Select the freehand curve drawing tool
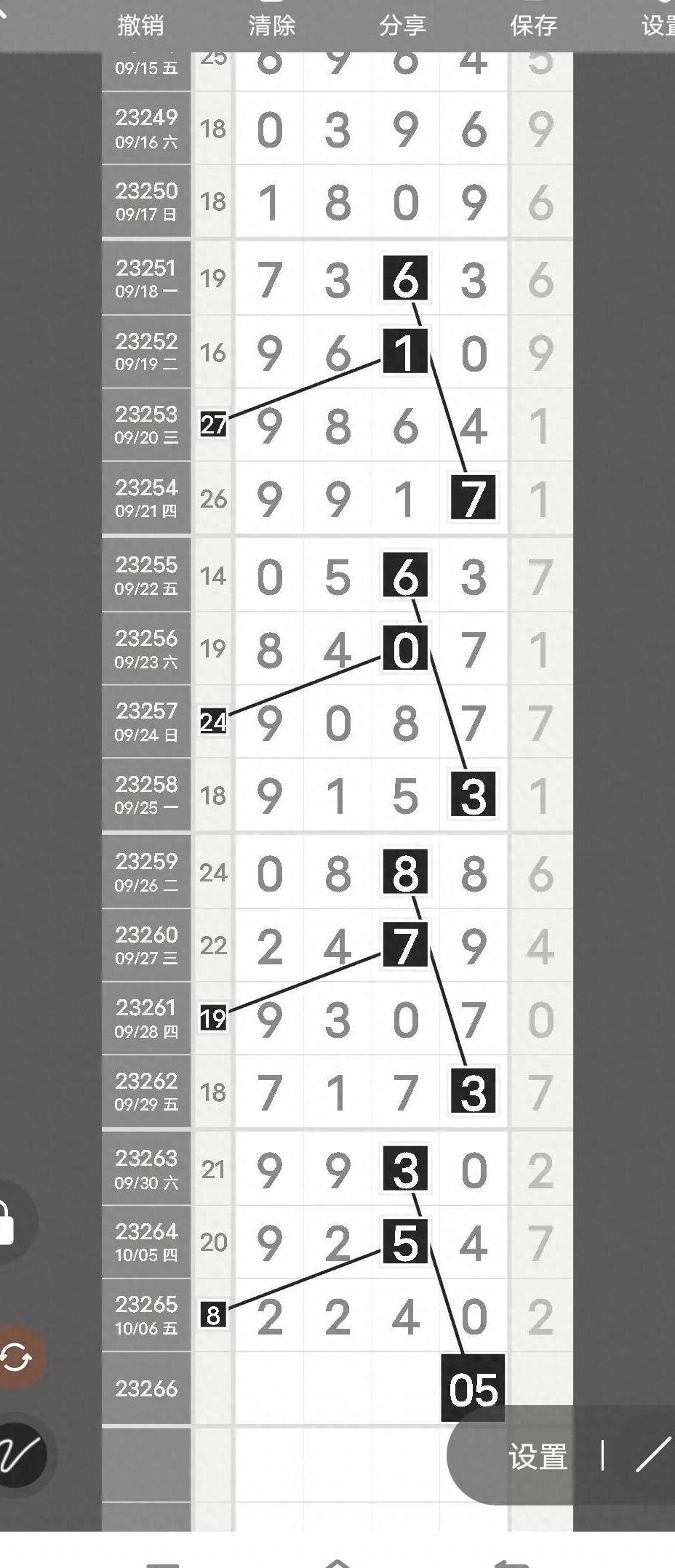675x1568 pixels. (x=17, y=1455)
